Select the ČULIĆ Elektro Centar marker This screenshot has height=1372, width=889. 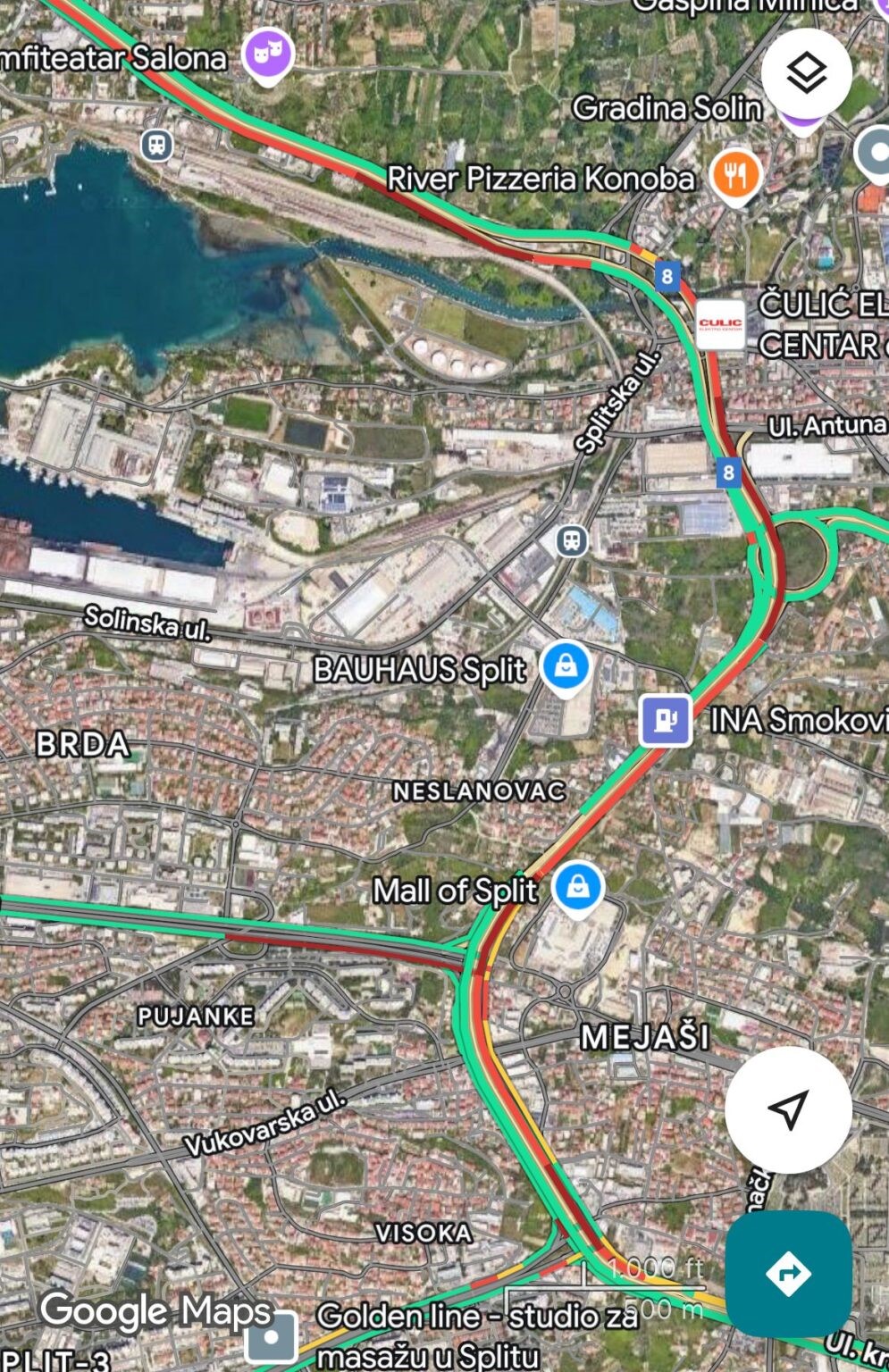[720, 324]
